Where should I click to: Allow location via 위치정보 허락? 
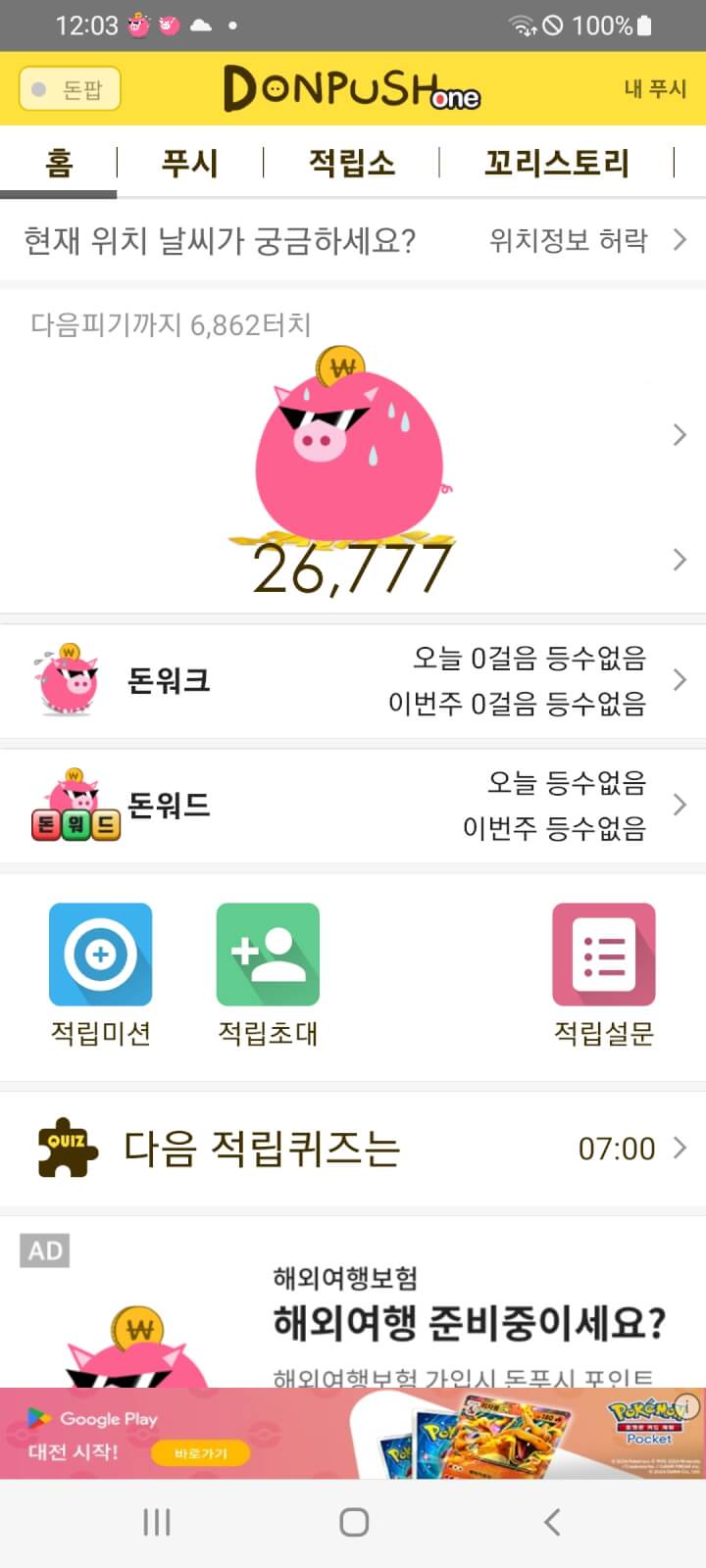[586, 240]
